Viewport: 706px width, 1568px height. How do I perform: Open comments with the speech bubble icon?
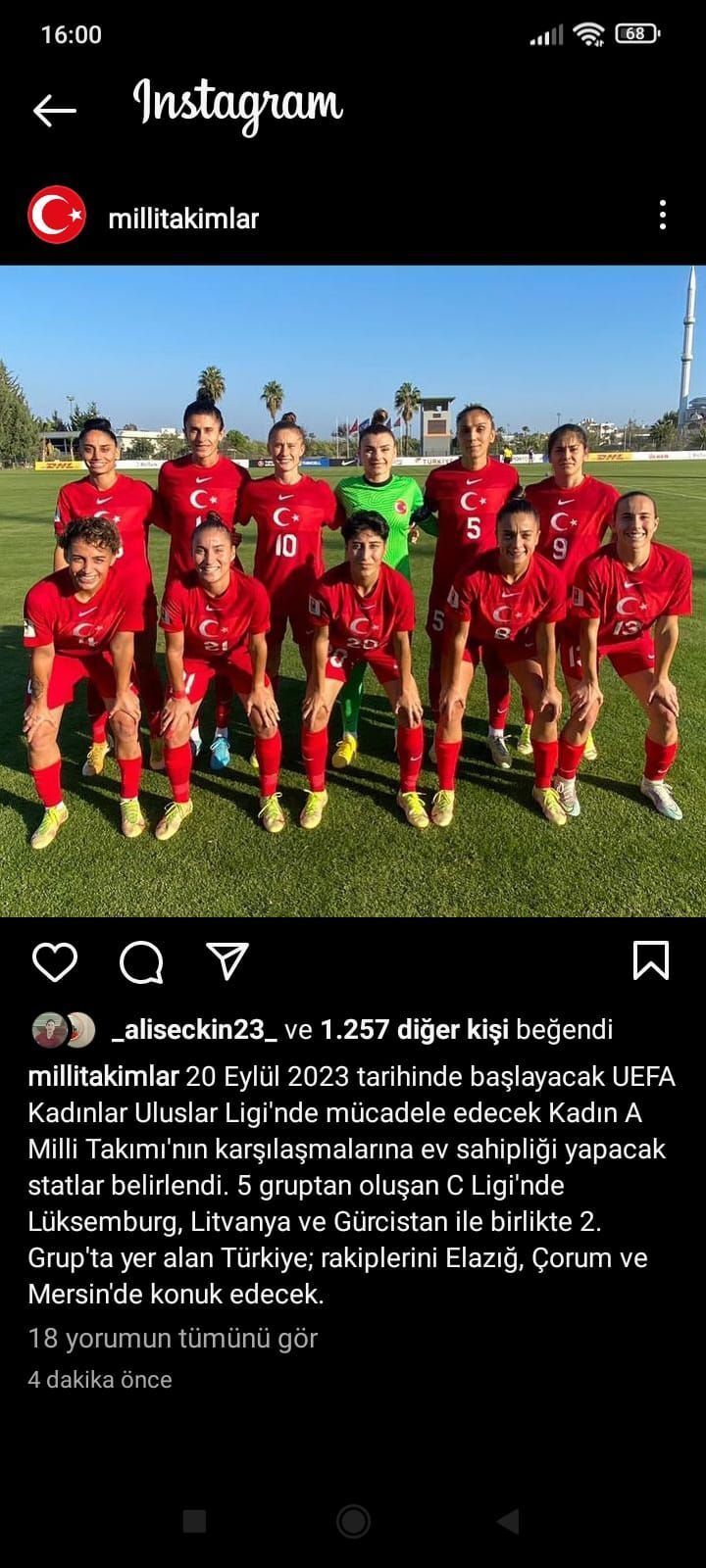(141, 961)
